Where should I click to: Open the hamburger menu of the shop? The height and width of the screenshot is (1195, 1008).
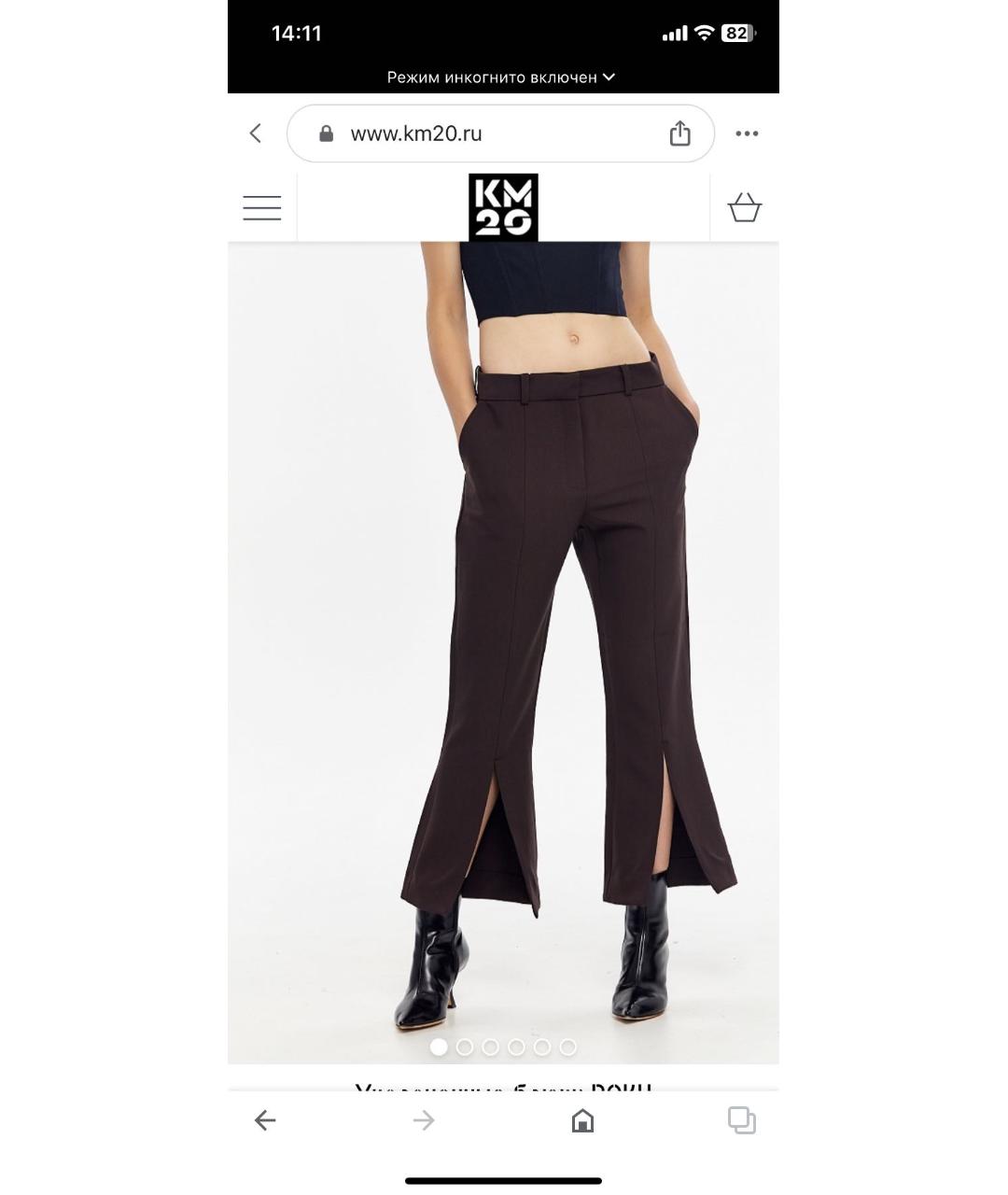tap(262, 207)
